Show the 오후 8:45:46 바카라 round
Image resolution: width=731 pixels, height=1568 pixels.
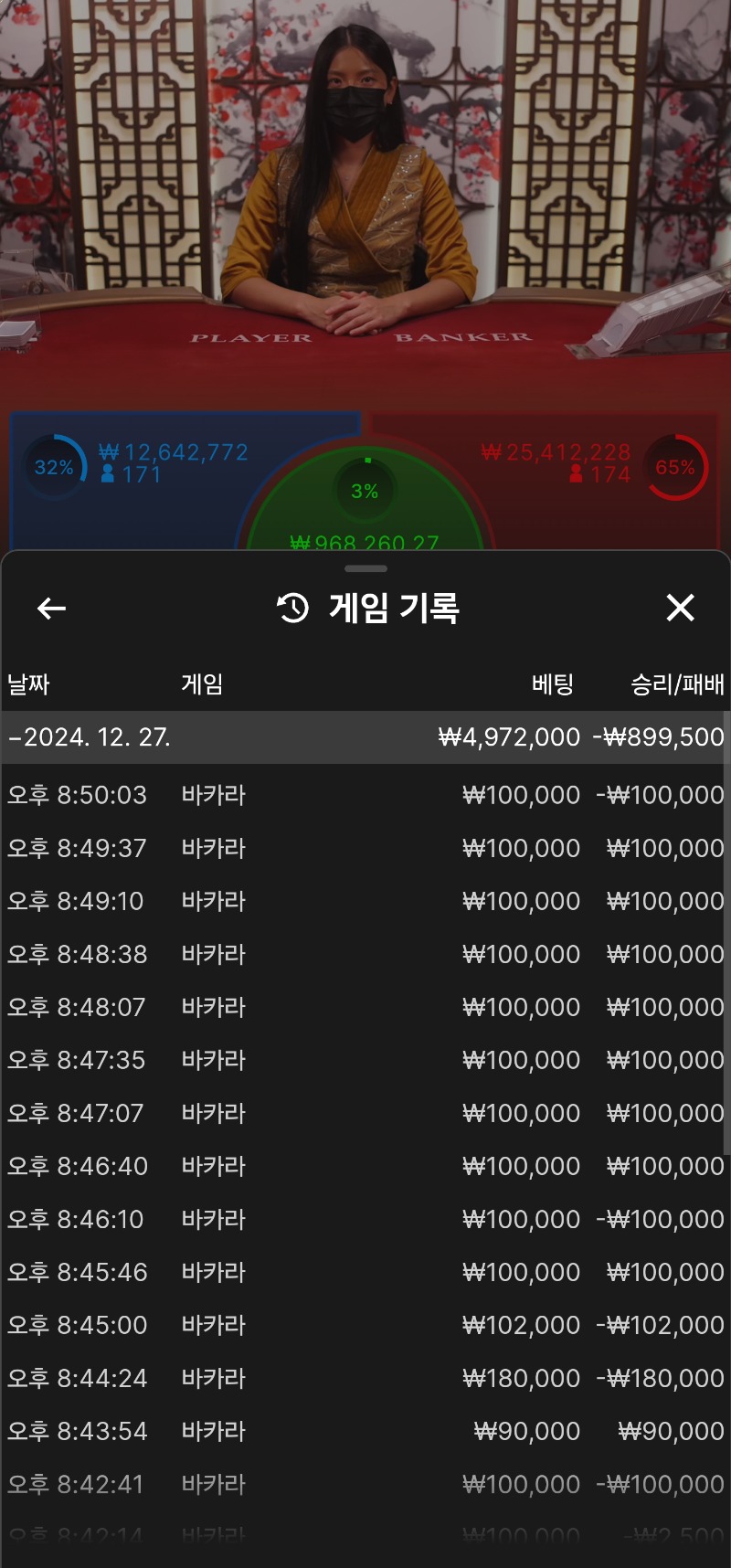[365, 1272]
